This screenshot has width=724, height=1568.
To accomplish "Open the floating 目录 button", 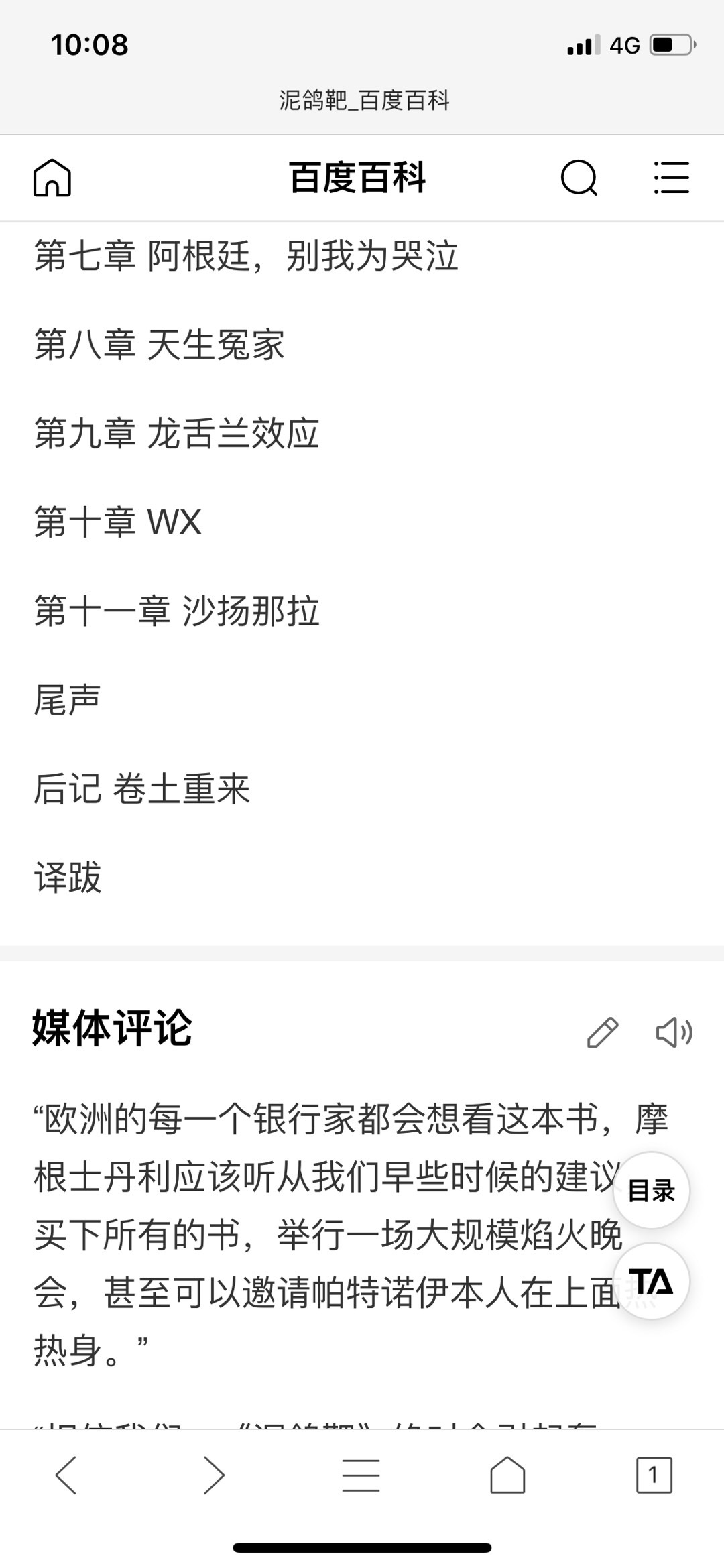I will (x=651, y=1191).
